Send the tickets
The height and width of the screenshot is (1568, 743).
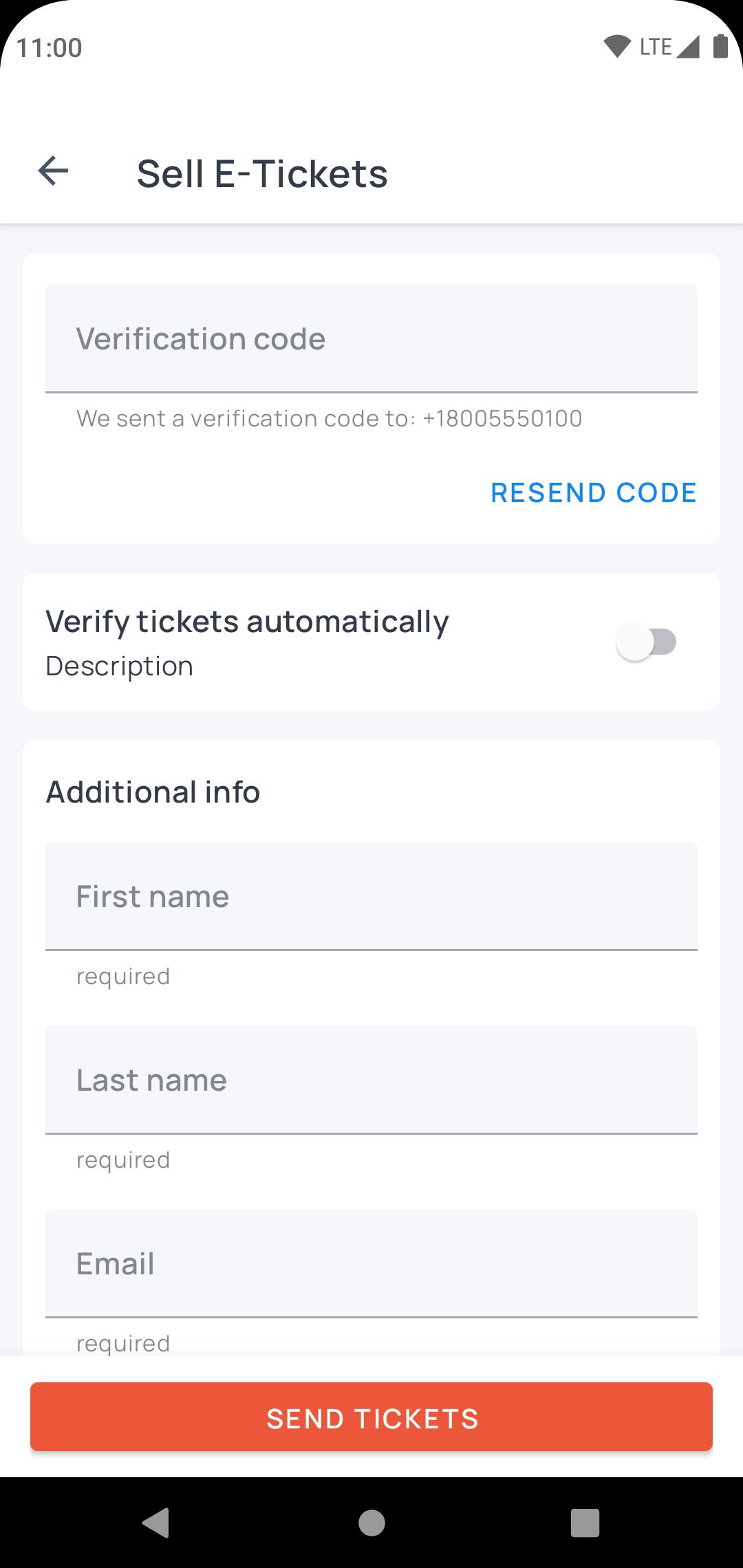[x=371, y=1418]
